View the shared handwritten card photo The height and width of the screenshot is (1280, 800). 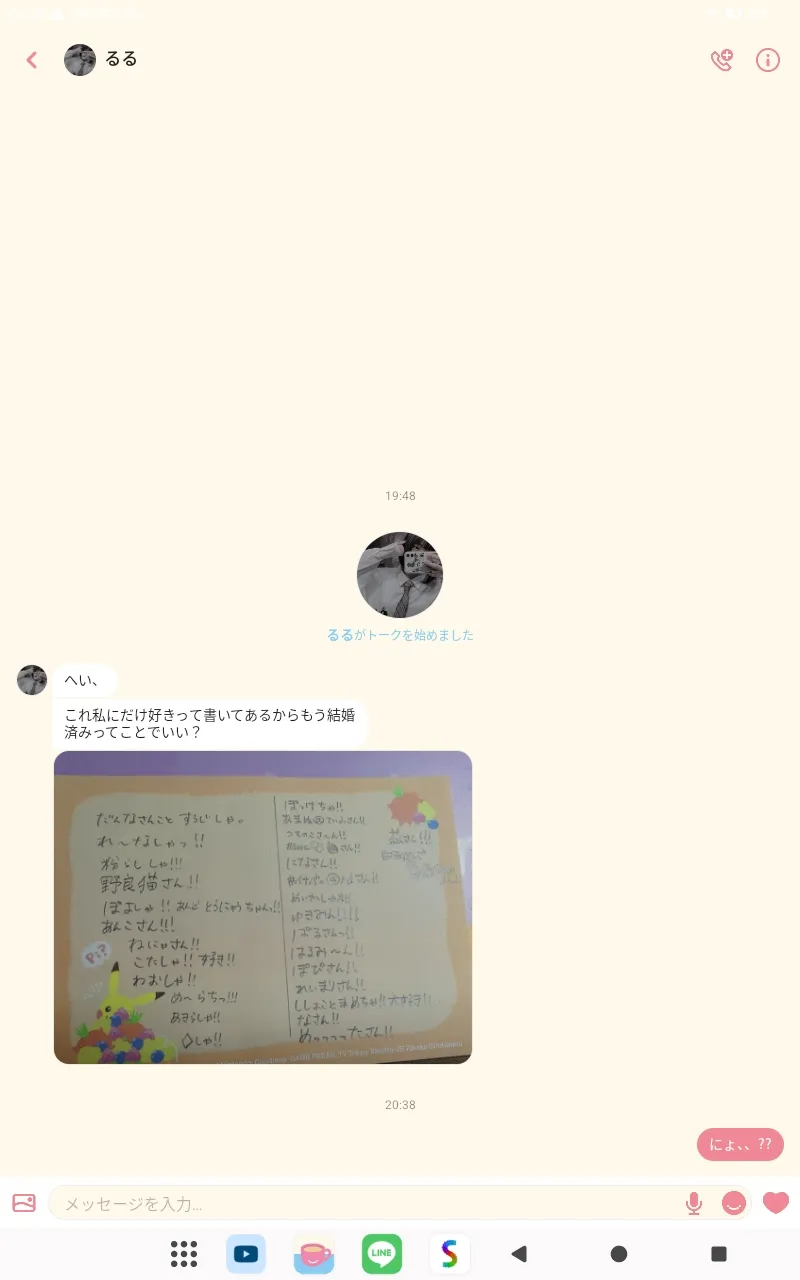pyautogui.click(x=263, y=907)
